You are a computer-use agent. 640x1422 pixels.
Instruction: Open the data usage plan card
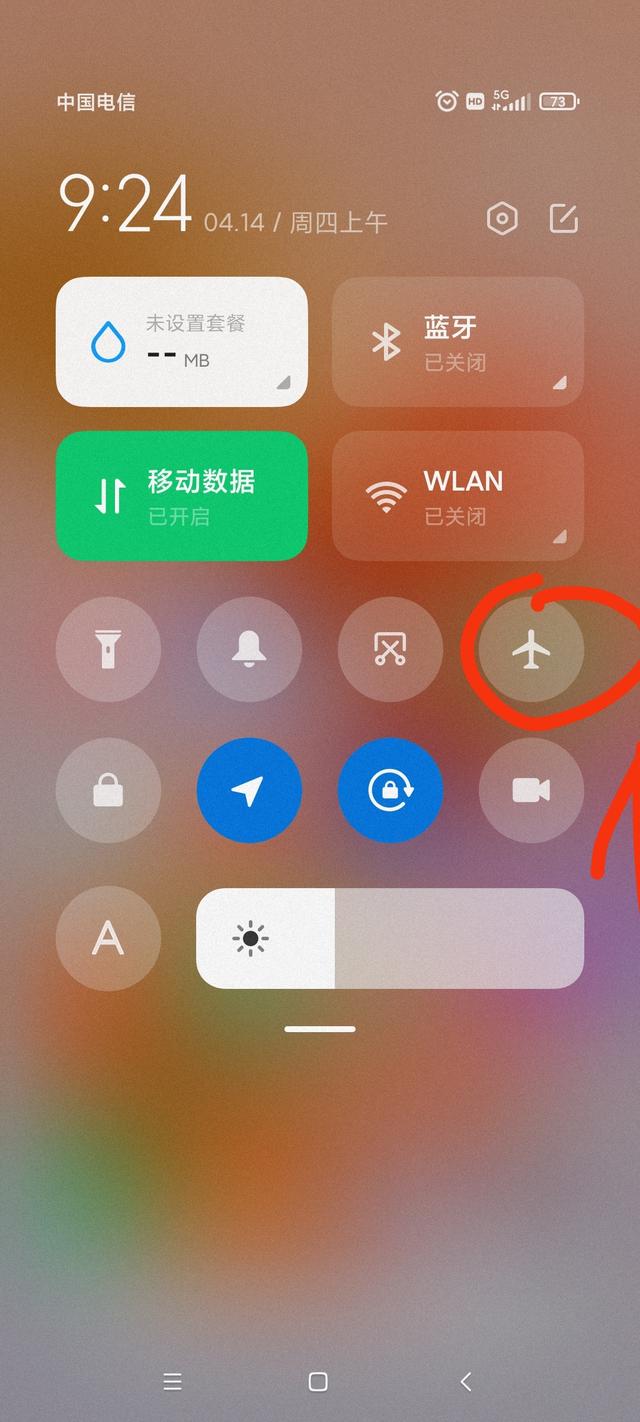tap(181, 342)
